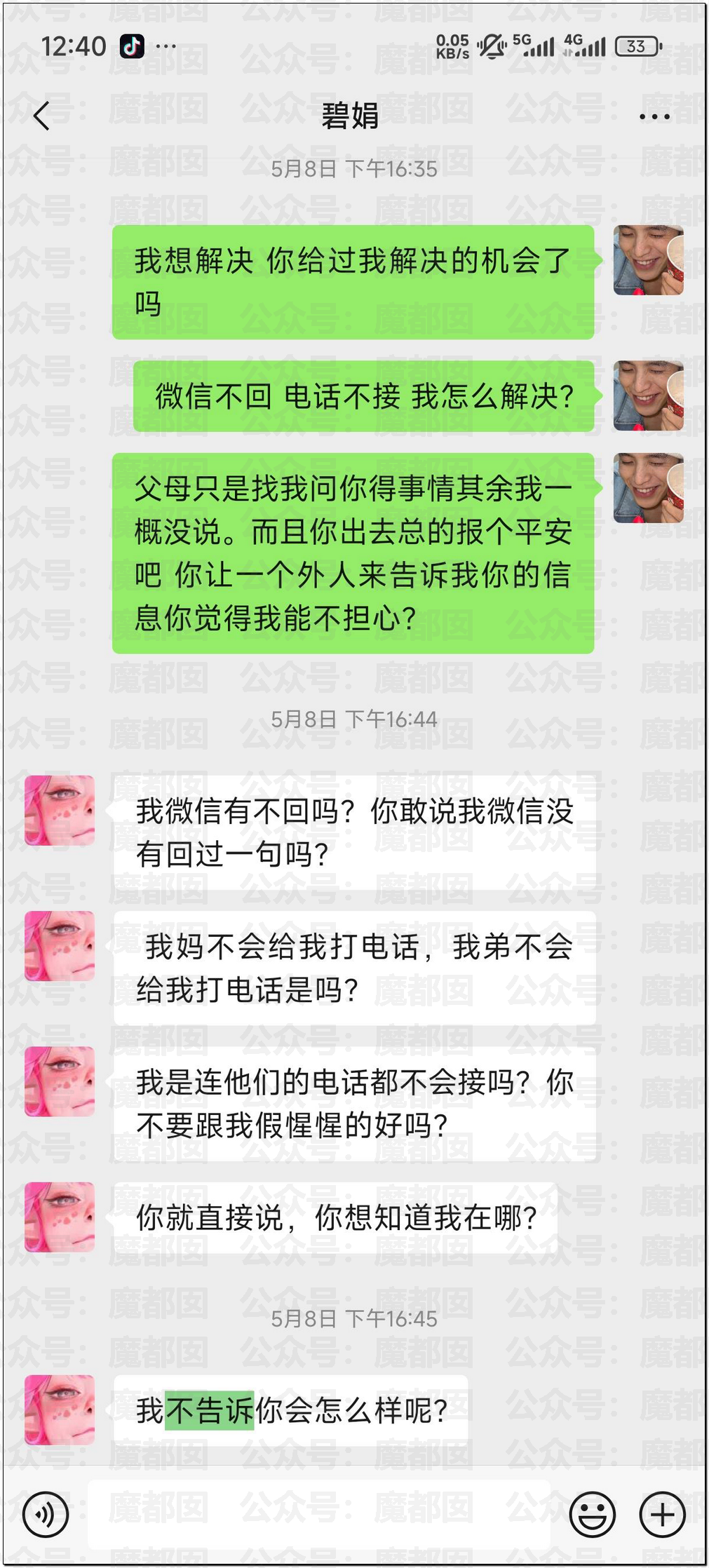Viewport: 709px width, 1568px height.
Task: Go back from the 碧娟 chat
Action: tap(42, 116)
